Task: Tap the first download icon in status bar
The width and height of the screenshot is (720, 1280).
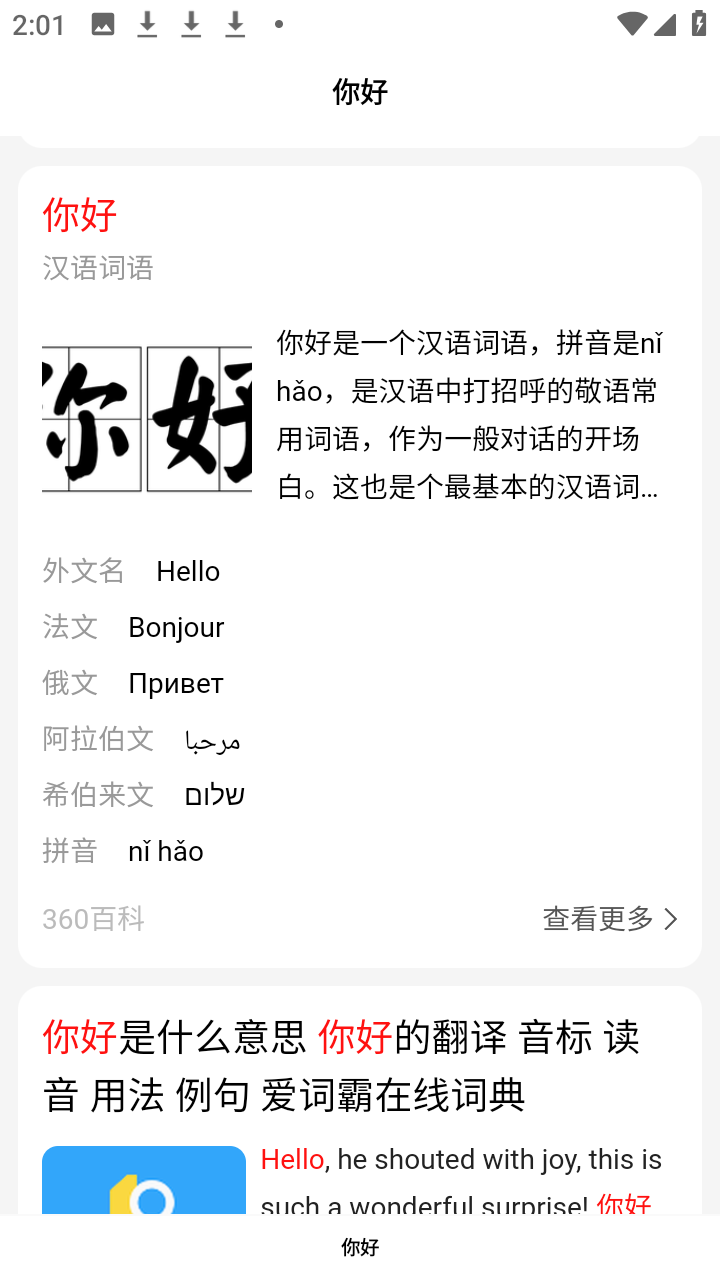Action: point(146,24)
